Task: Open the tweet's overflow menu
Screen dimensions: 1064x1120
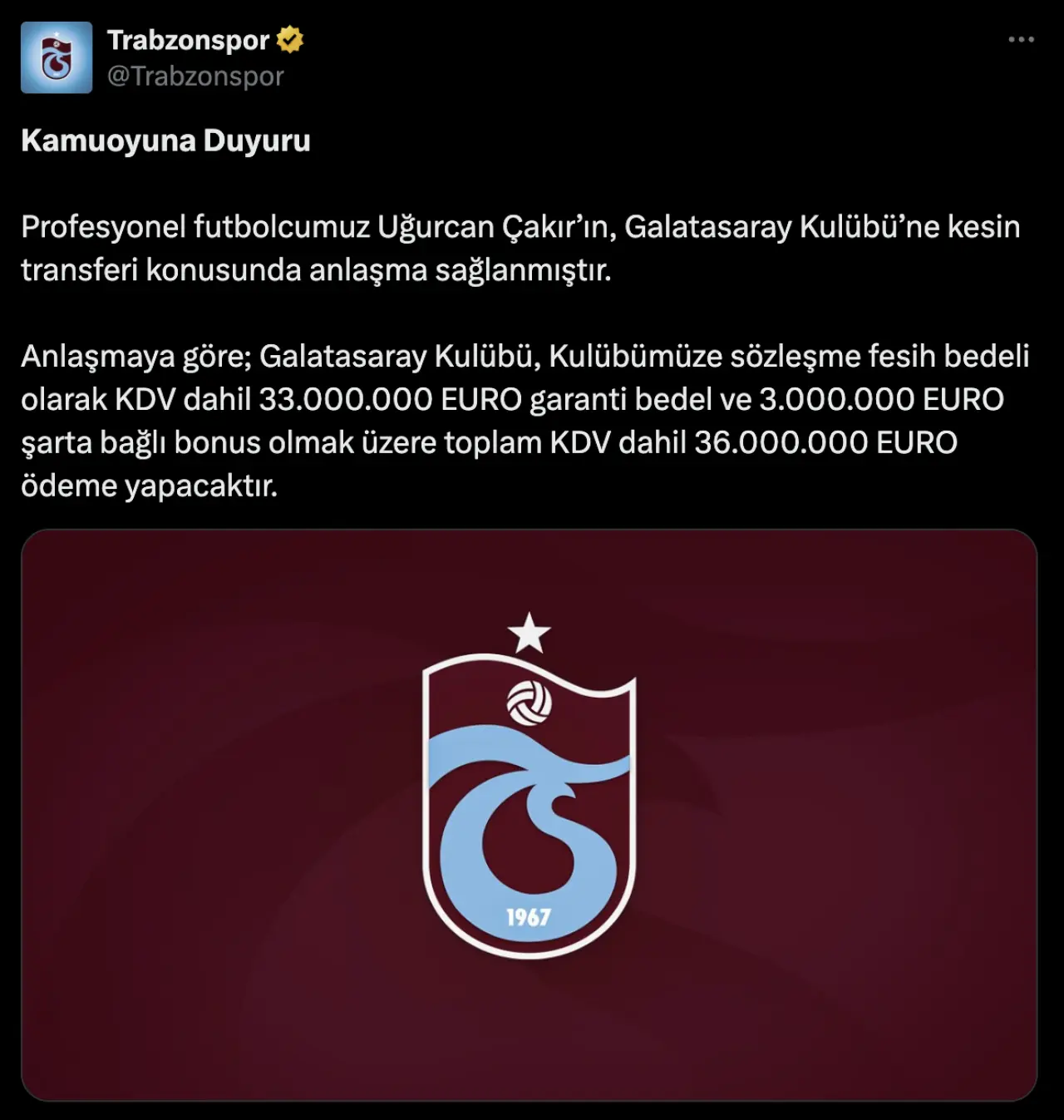Action: pyautogui.click(x=1021, y=40)
